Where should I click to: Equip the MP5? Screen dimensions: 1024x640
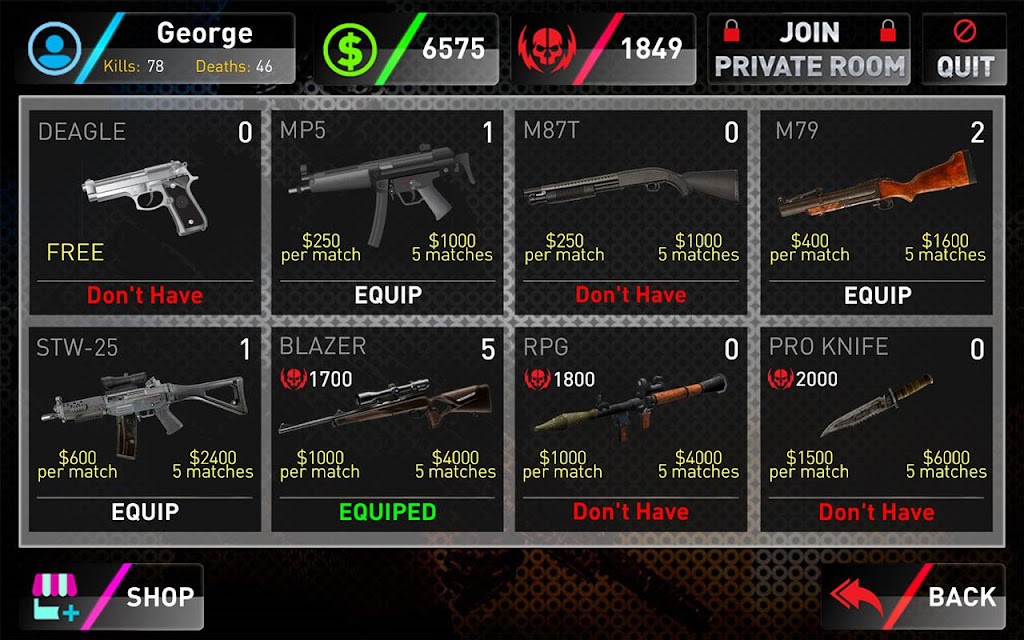tap(388, 295)
